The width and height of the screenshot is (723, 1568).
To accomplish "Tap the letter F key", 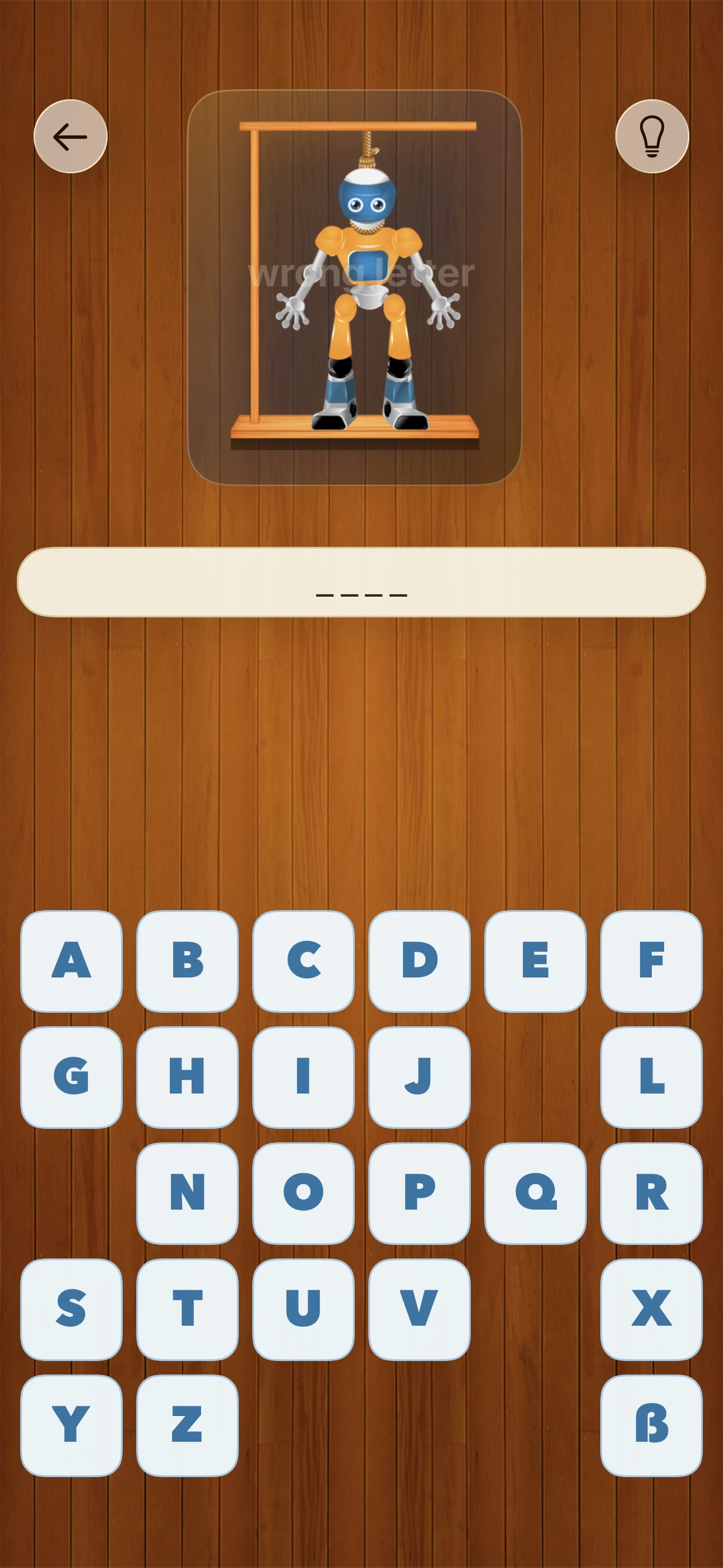I will 651,961.
